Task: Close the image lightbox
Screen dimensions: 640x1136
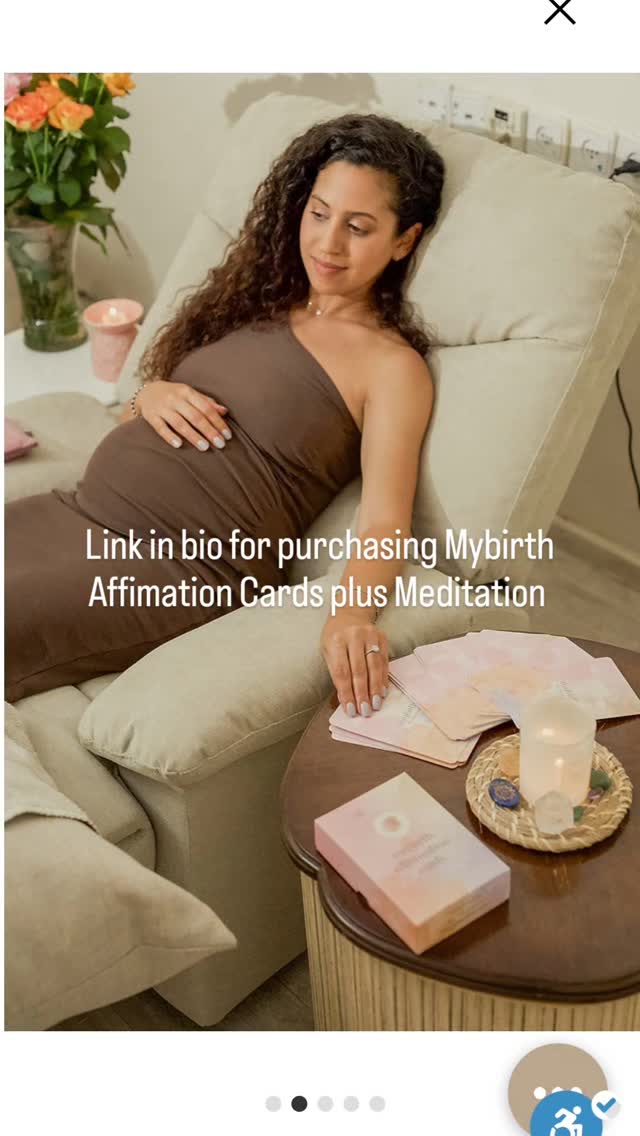Action: [559, 11]
